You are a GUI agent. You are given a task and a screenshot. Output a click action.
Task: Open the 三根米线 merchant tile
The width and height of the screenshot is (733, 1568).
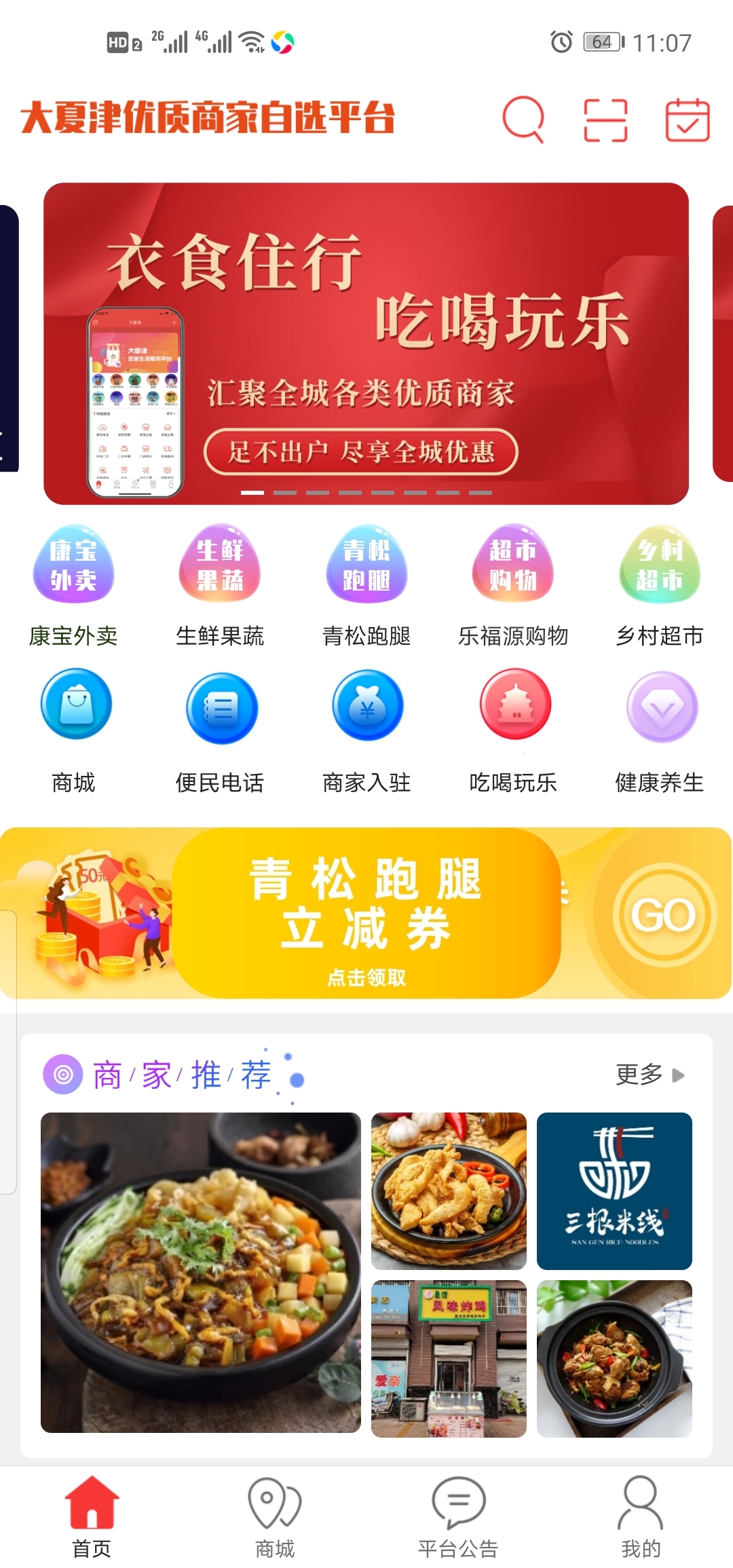(614, 1191)
